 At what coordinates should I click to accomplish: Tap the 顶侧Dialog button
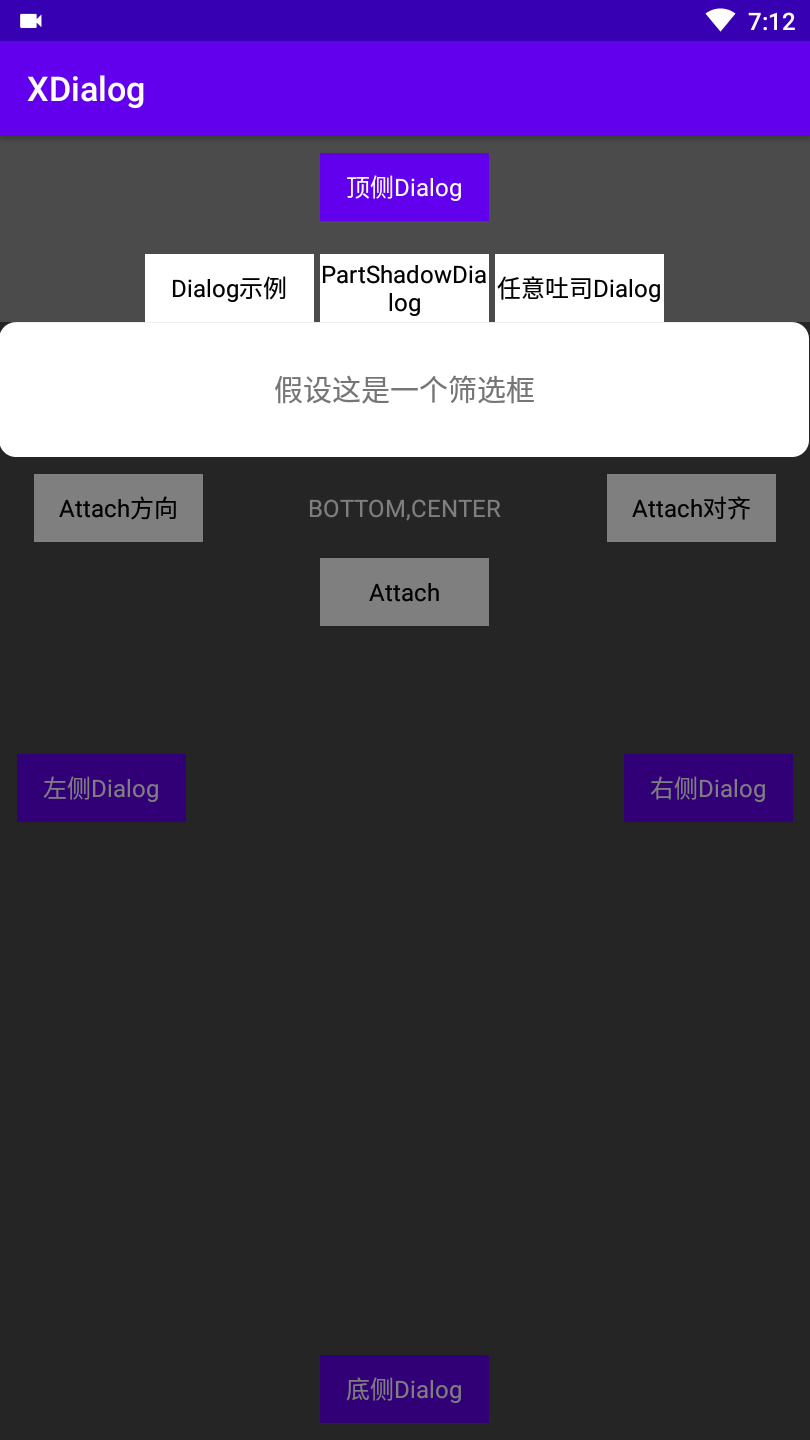click(404, 187)
